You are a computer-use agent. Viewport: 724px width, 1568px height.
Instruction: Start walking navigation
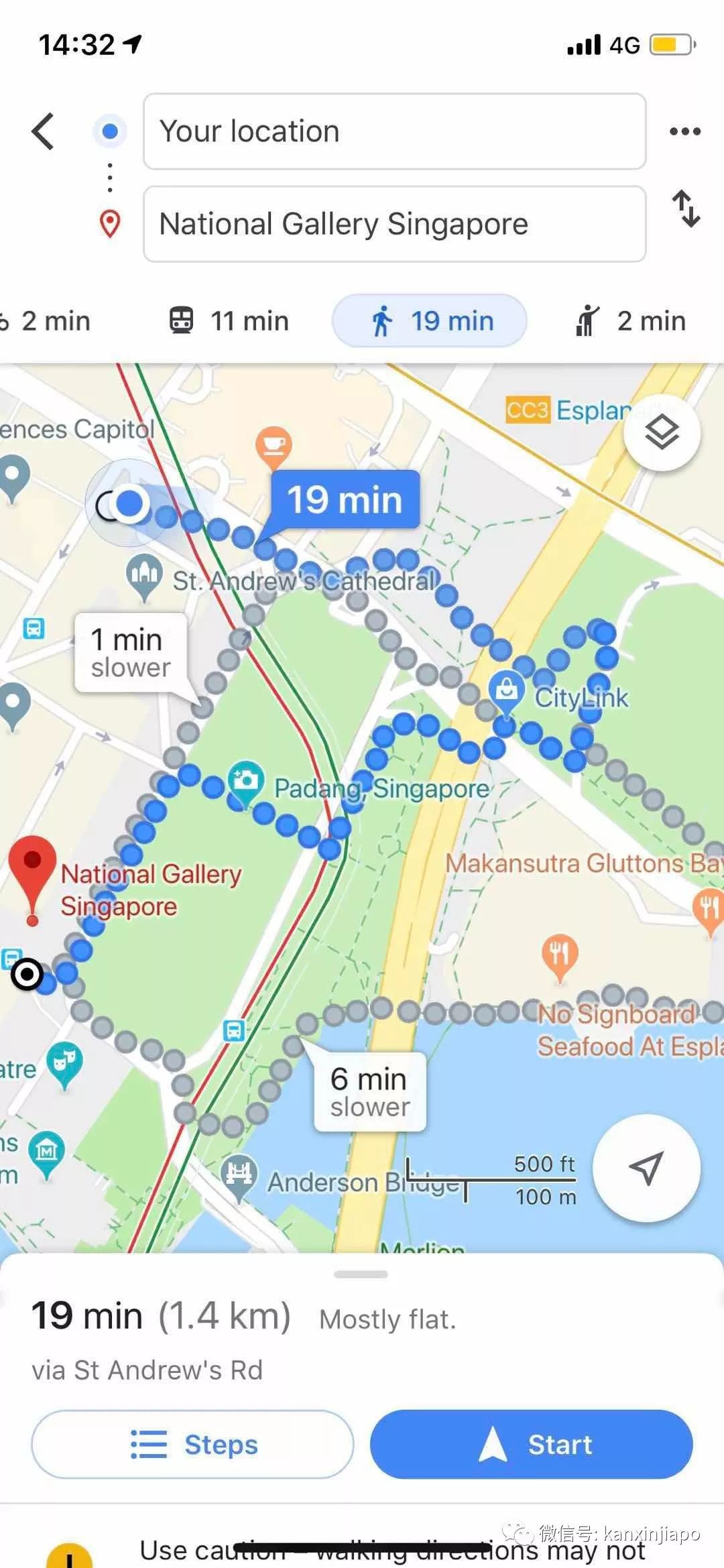point(531,1445)
